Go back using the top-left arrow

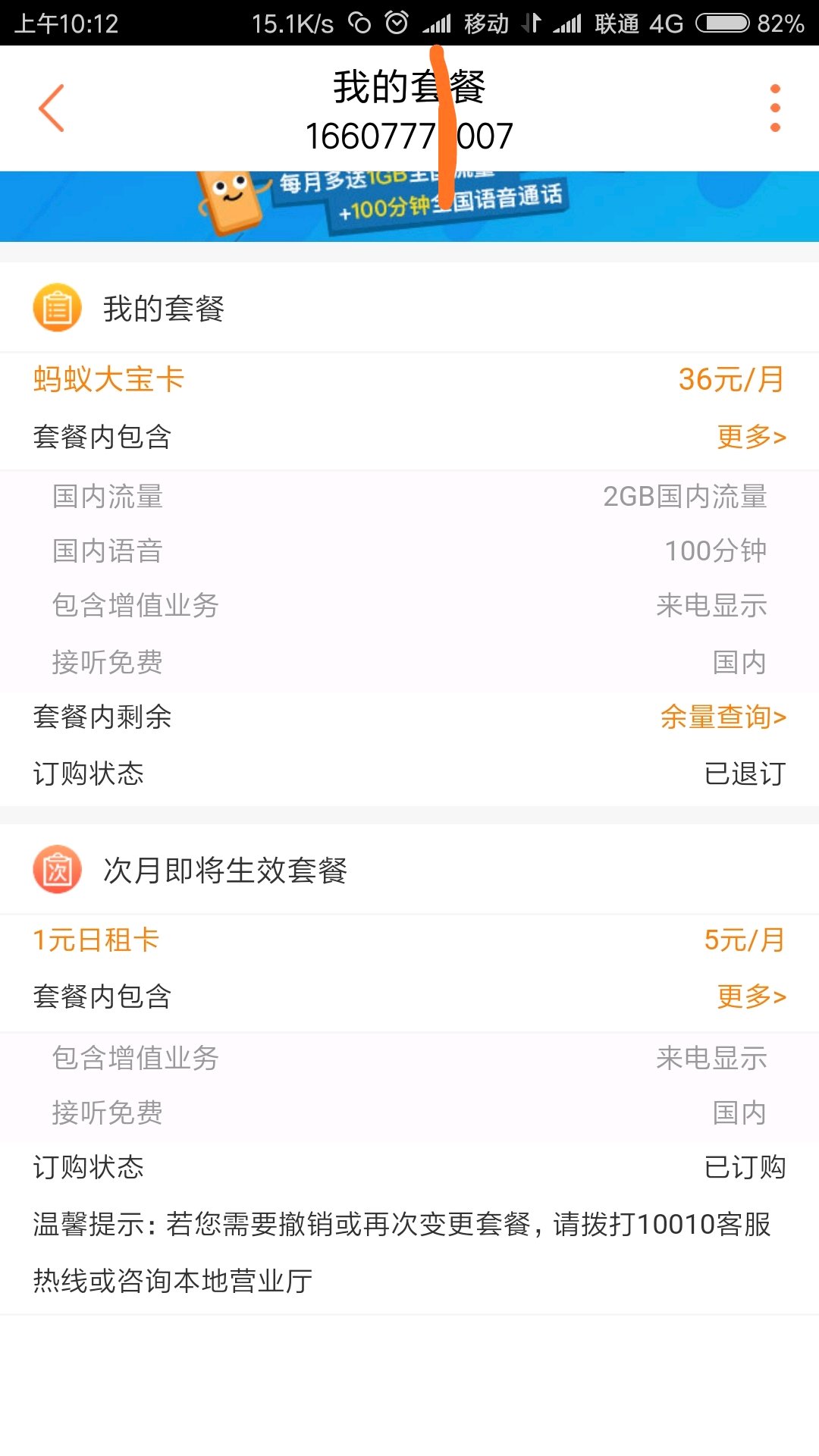coord(52,108)
